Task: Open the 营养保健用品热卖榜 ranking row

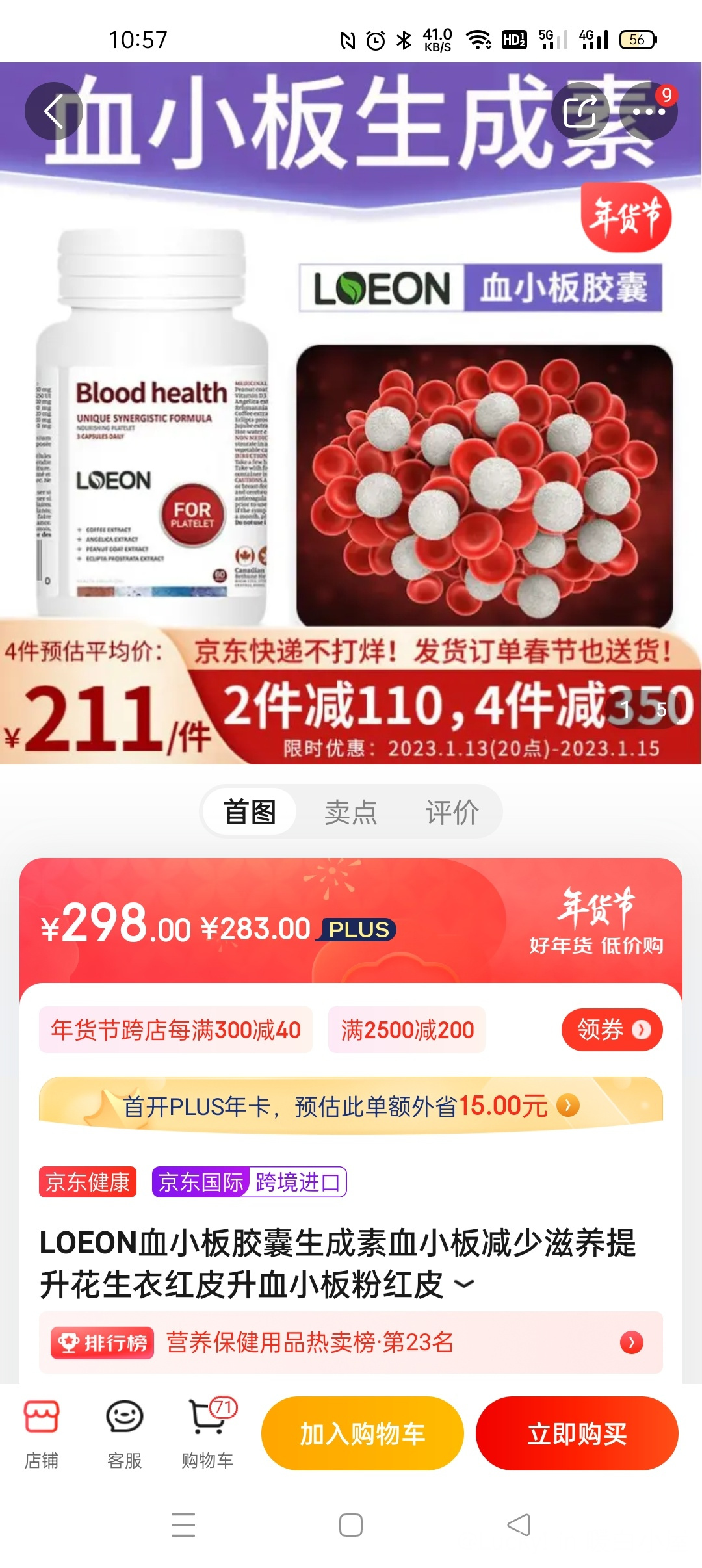Action: click(351, 1342)
